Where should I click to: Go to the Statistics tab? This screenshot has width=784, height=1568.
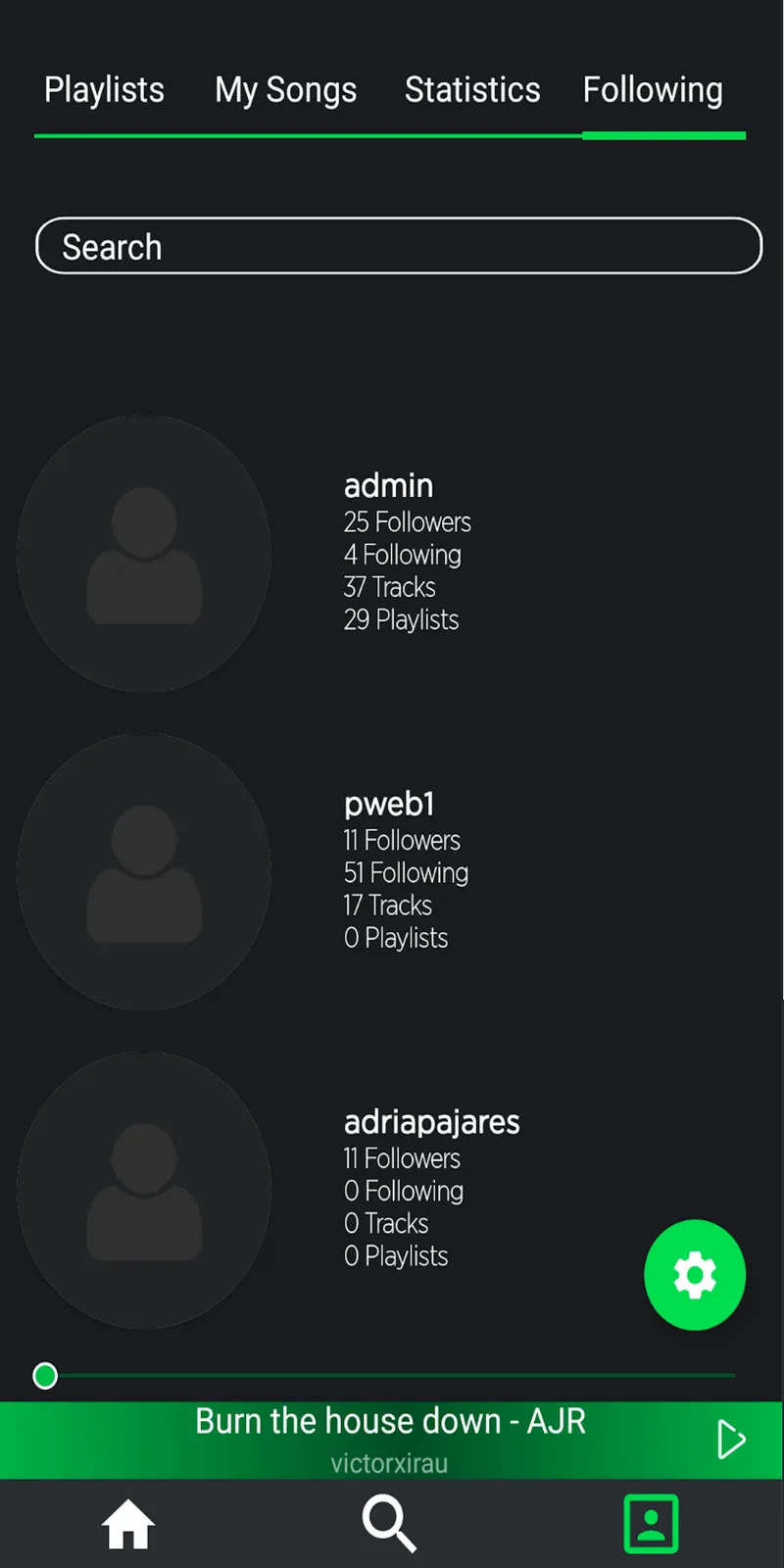point(472,90)
